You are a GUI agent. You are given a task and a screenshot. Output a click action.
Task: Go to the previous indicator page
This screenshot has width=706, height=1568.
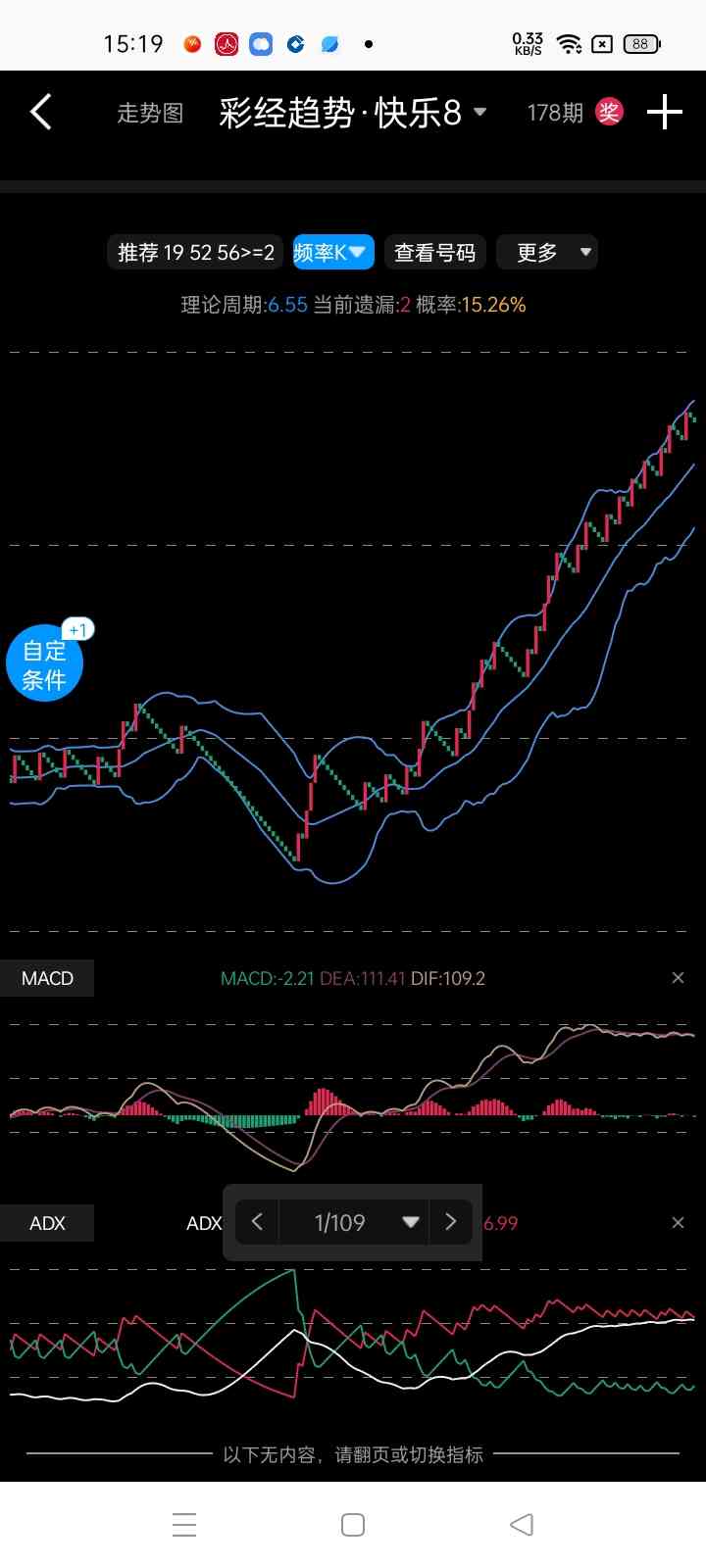click(257, 1222)
